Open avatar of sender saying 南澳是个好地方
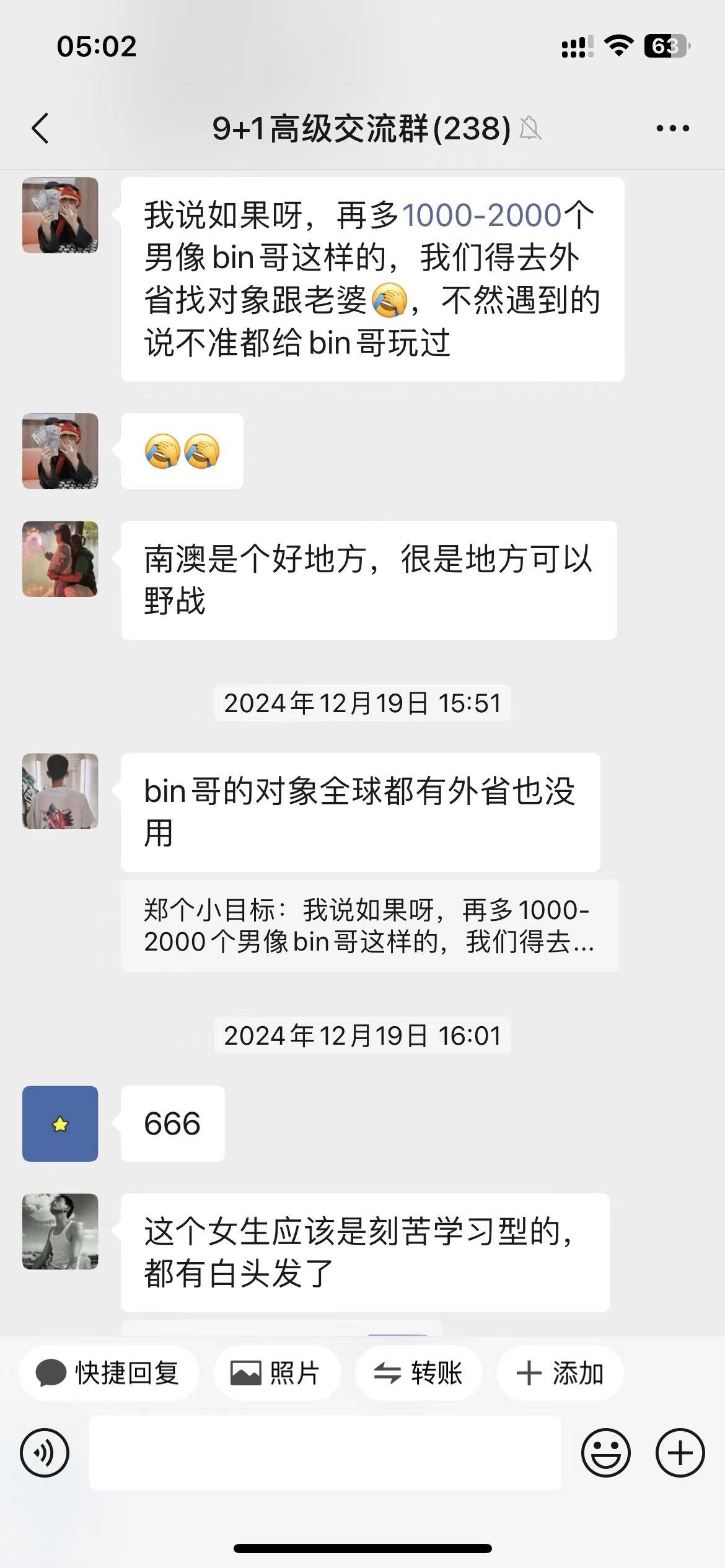 tap(60, 559)
